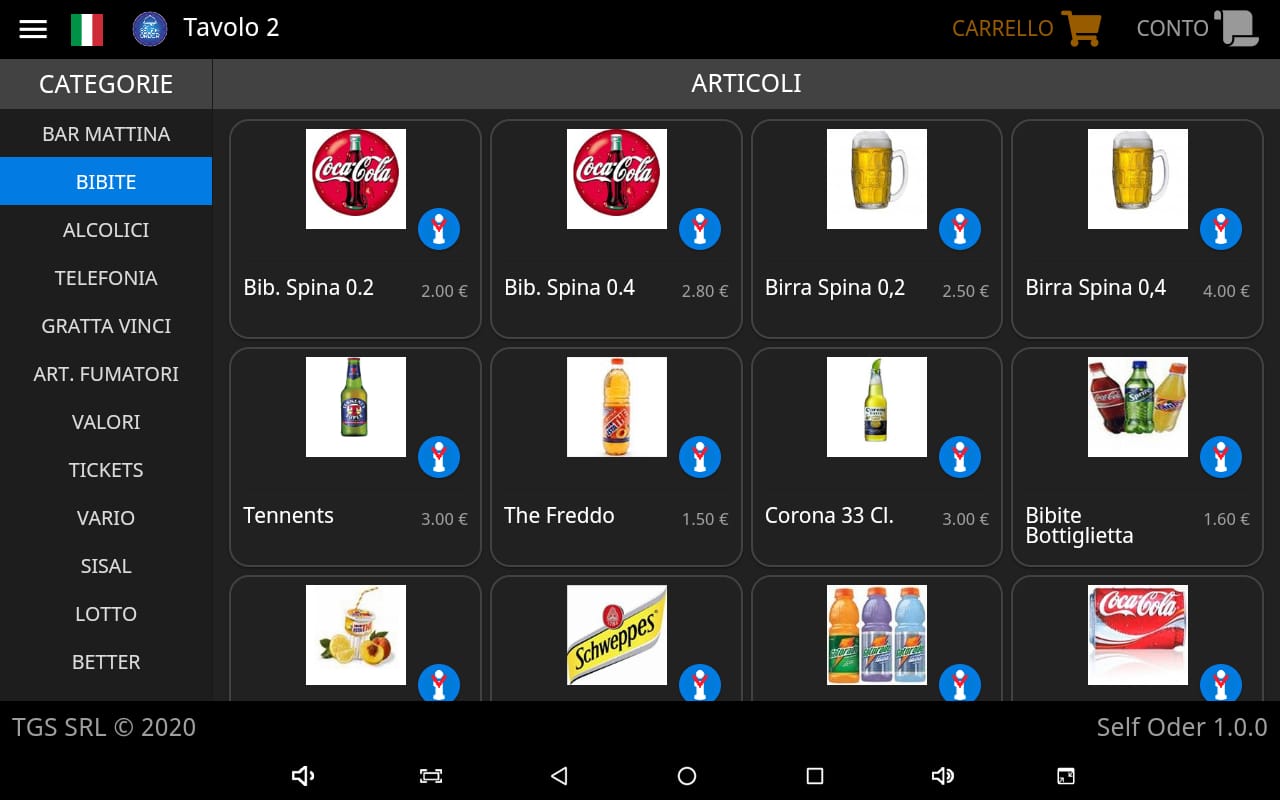The image size is (1280, 800).
Task: Go to ART. FUMATORI category
Action: tap(106, 374)
